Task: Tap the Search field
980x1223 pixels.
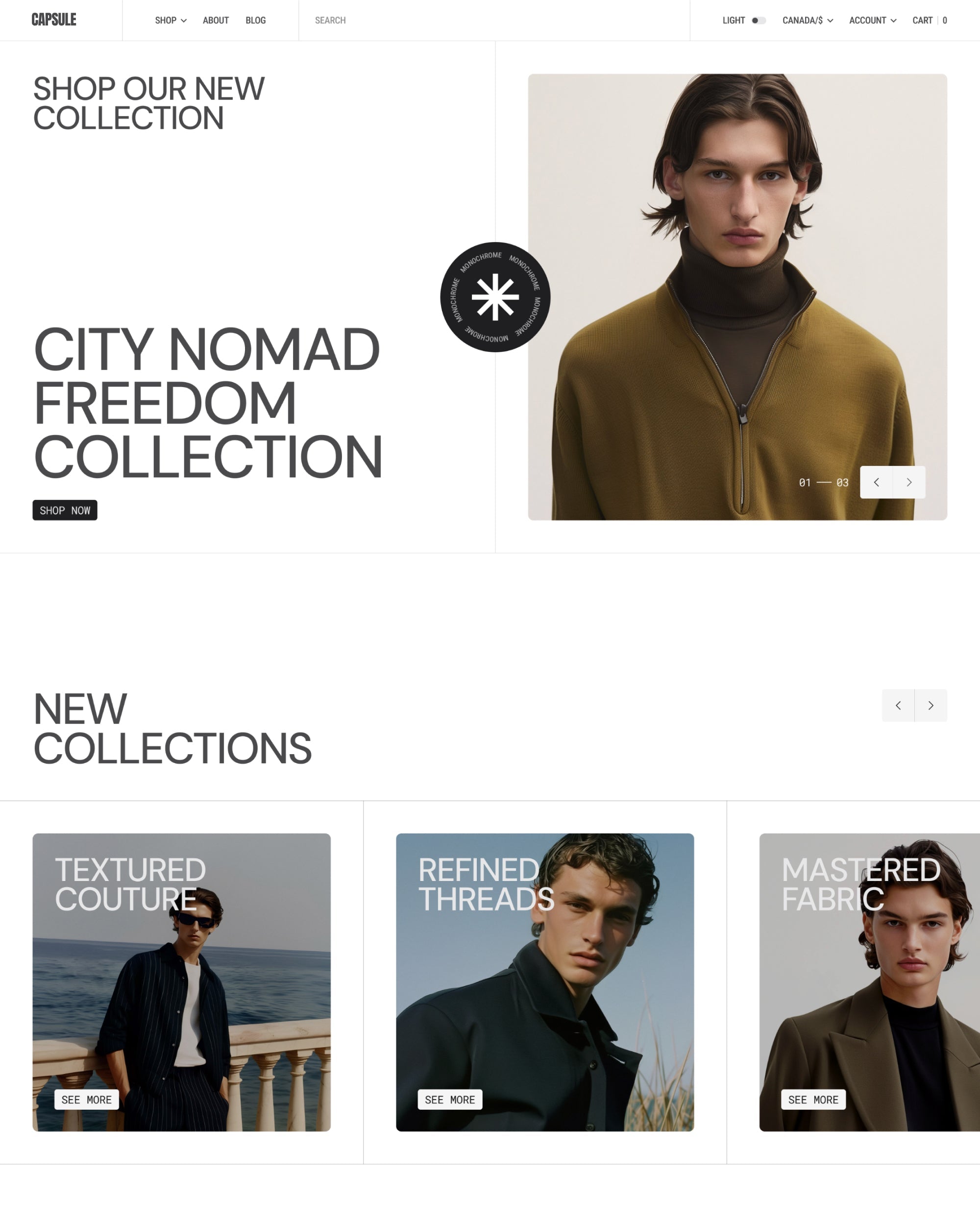Action: (493, 21)
